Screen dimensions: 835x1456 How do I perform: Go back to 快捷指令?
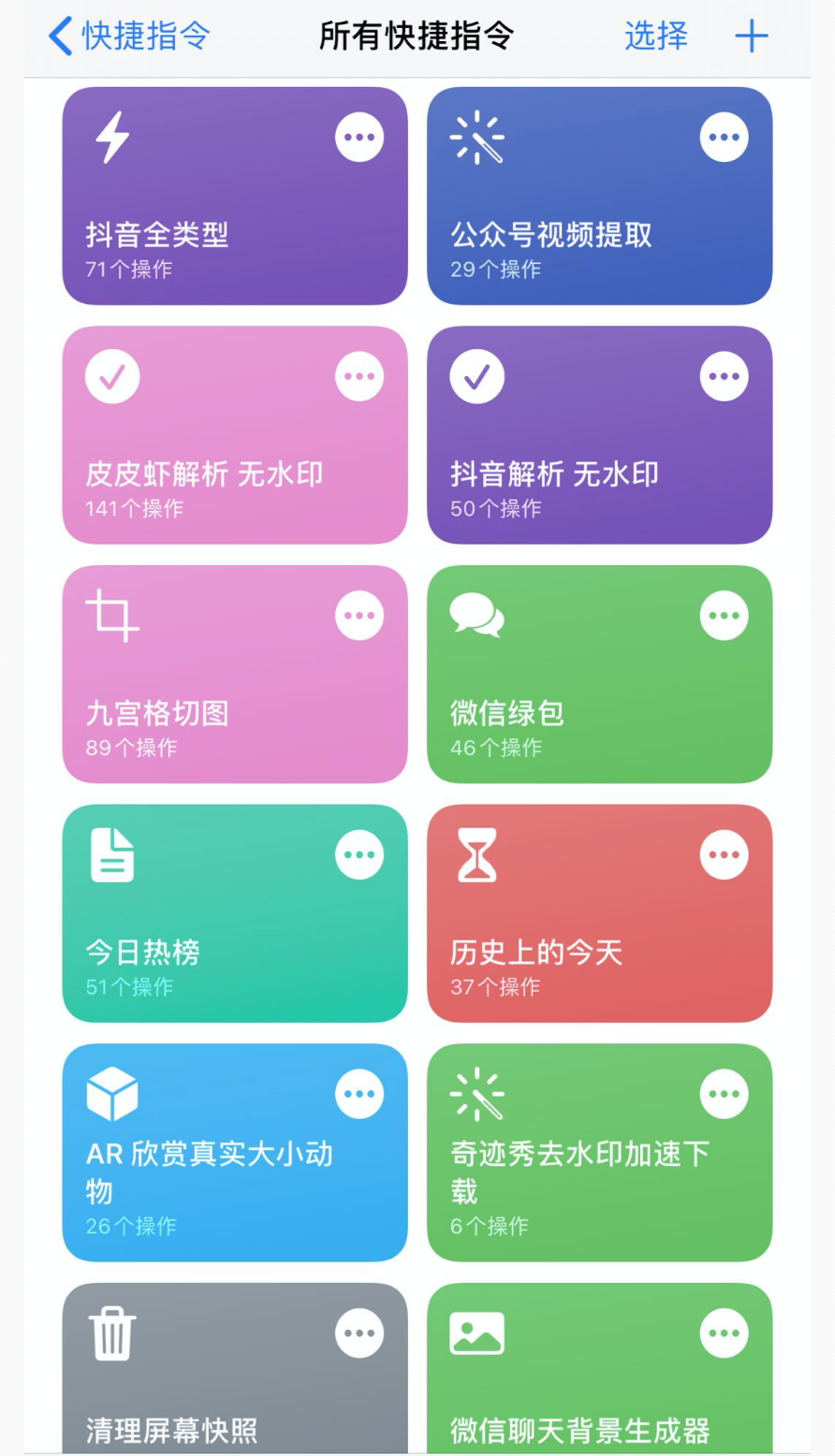(x=129, y=36)
